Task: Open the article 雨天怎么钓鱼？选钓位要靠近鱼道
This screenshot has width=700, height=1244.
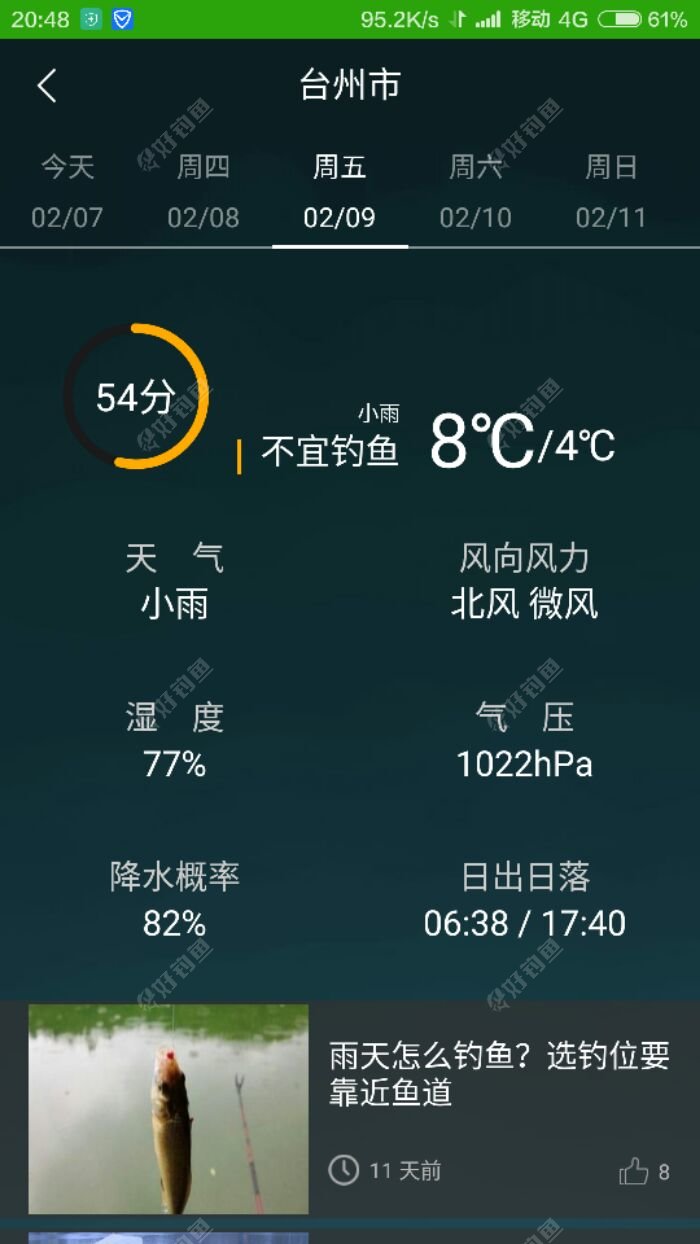Action: tap(498, 1073)
